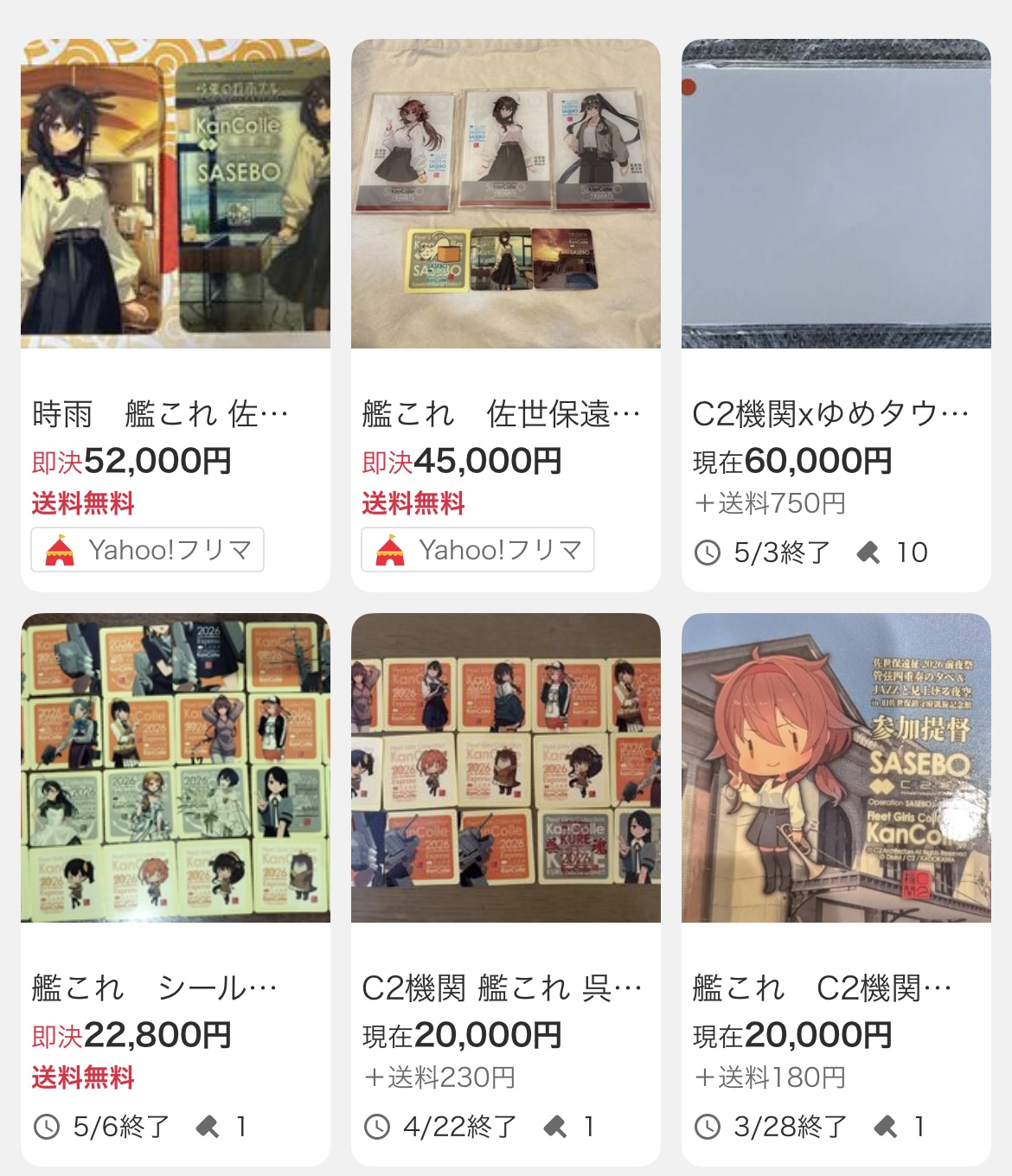Open the 艦これ 佐世保遠 45,000円 listing
1012x1176 pixels.
[x=506, y=315]
